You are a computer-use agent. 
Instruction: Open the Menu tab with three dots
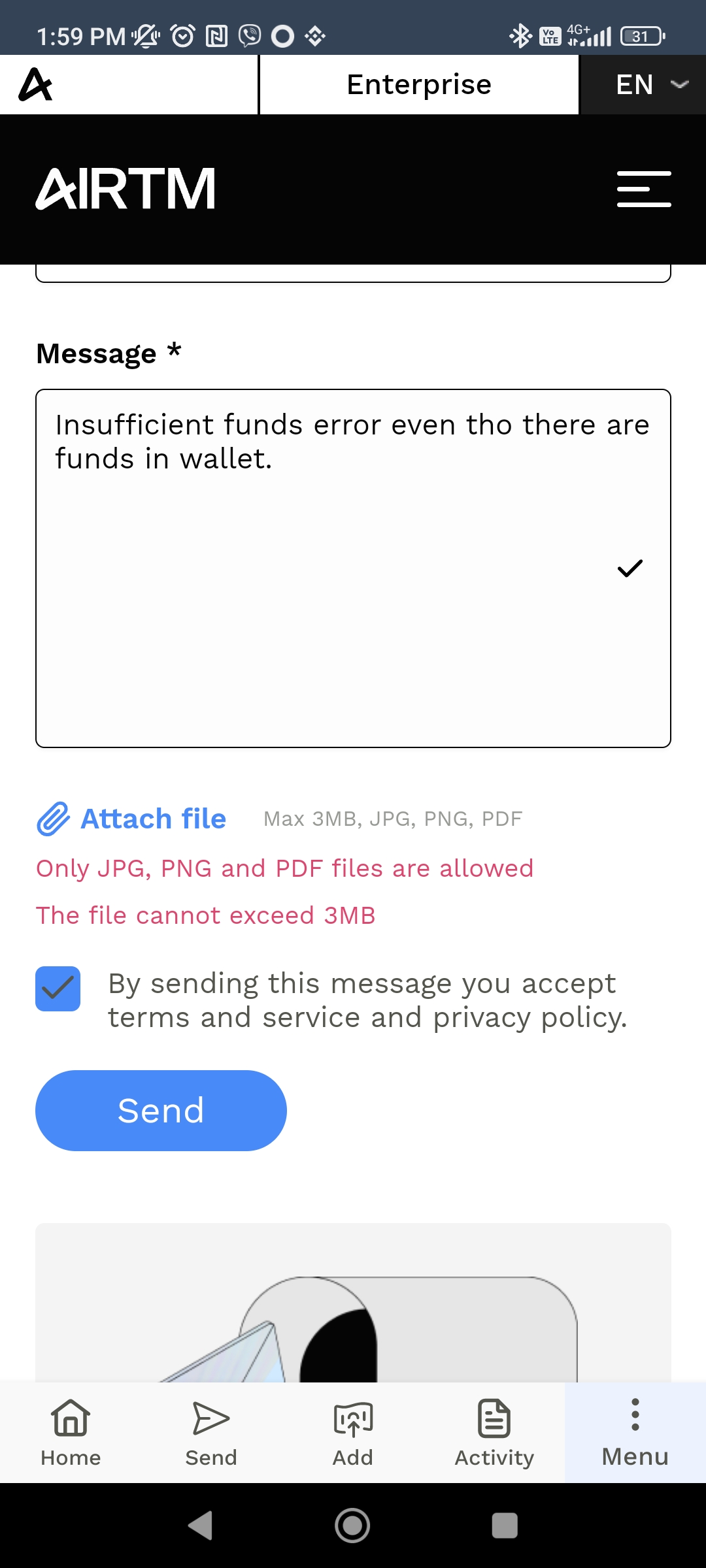click(x=635, y=1432)
